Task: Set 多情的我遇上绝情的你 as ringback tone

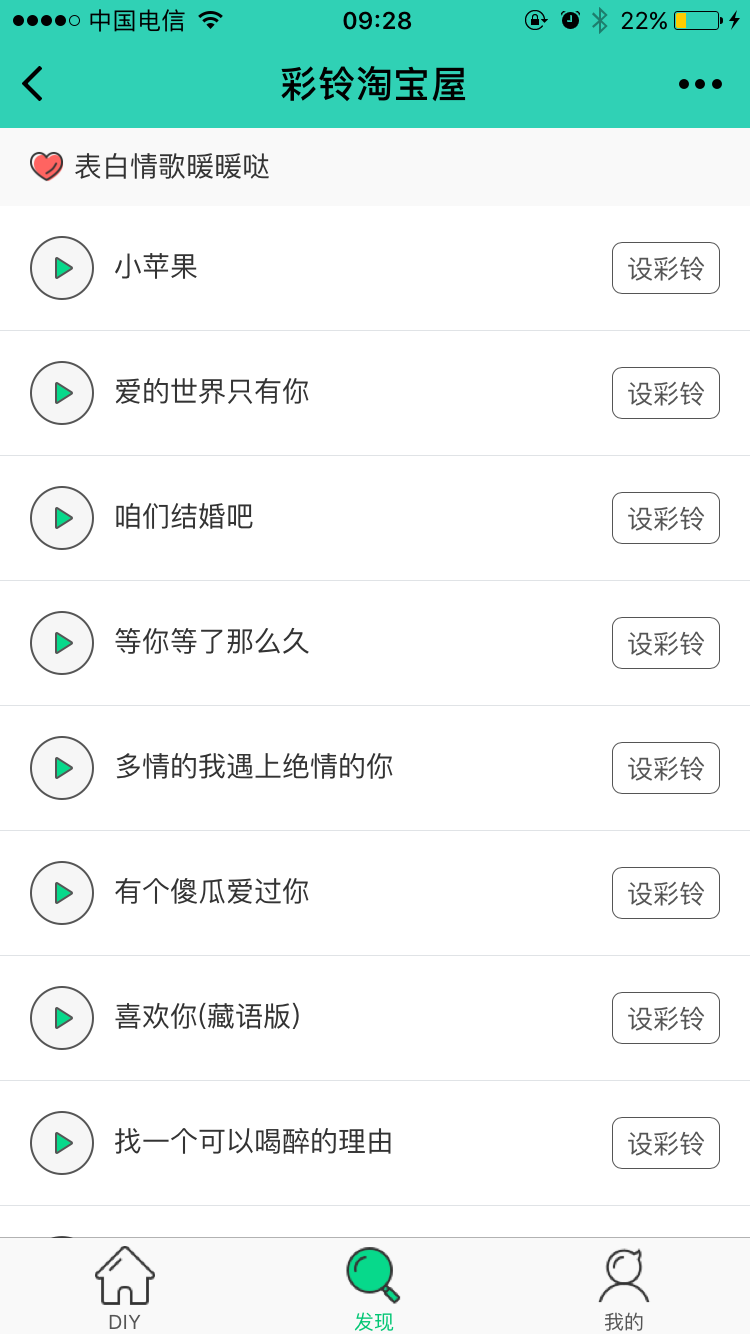Action: point(666,768)
